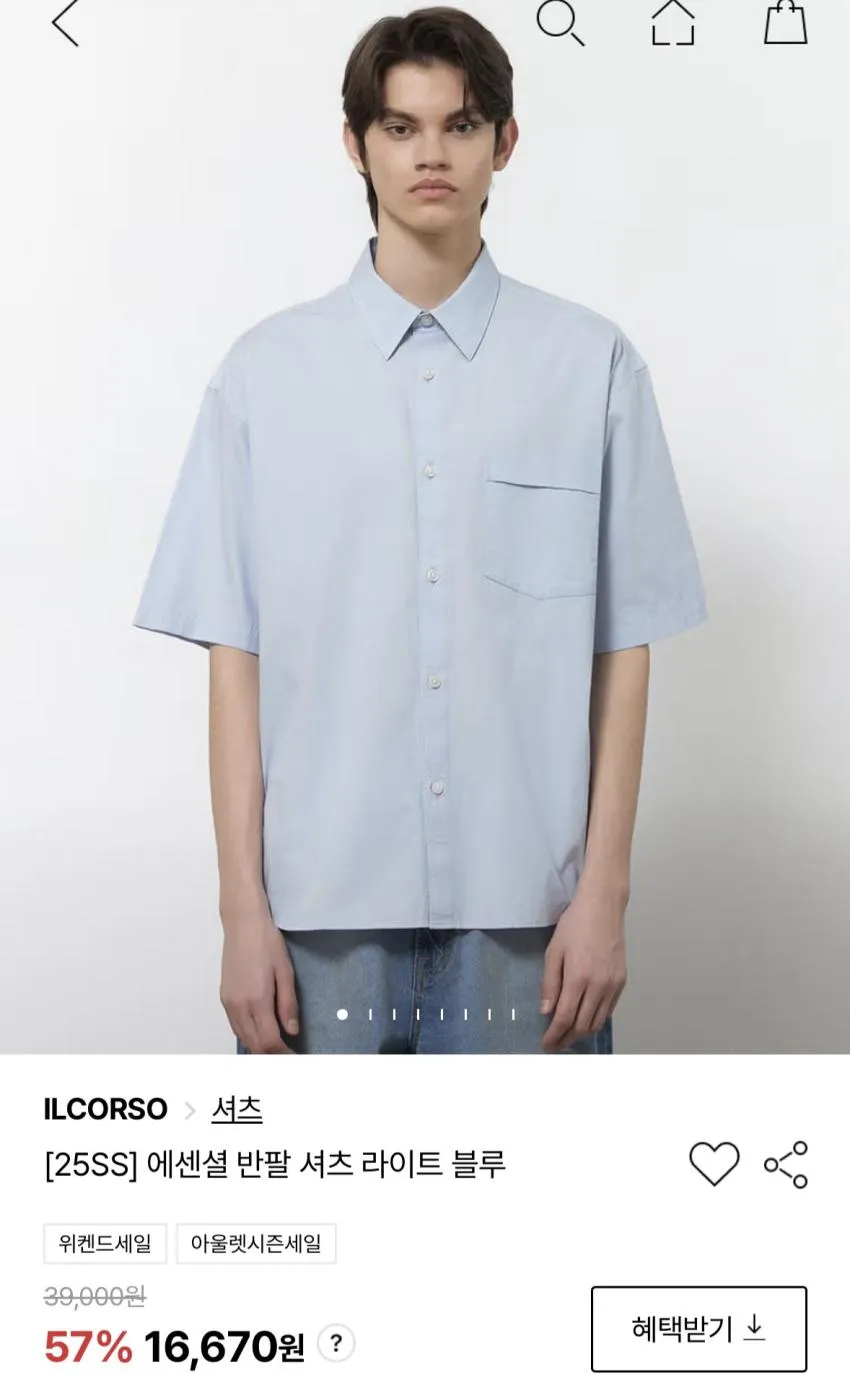Open the shopping bag cart
Screen dimensions: 850x1375
point(785,22)
